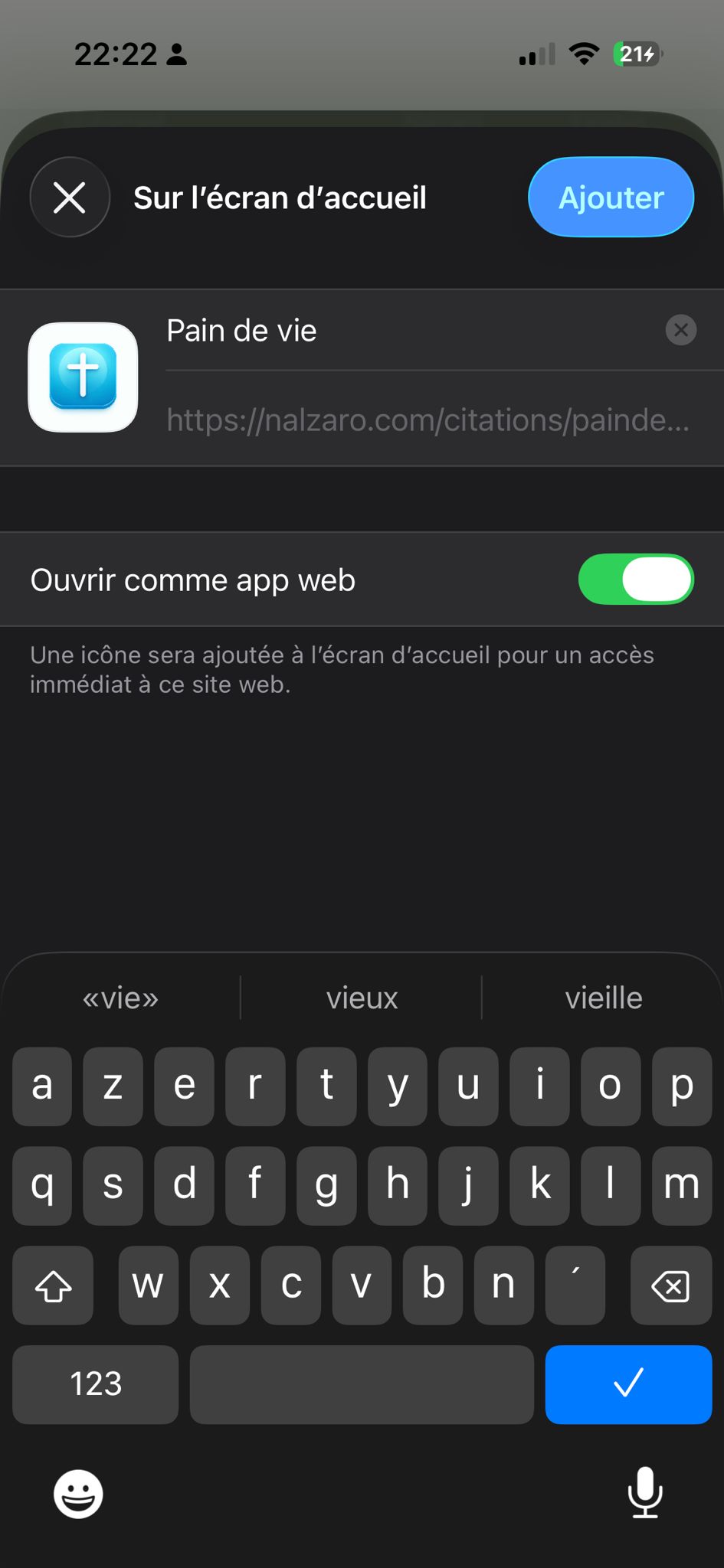724x1568 pixels.
Task: Tap the nalzaro.com URL field
Action: coord(428,420)
